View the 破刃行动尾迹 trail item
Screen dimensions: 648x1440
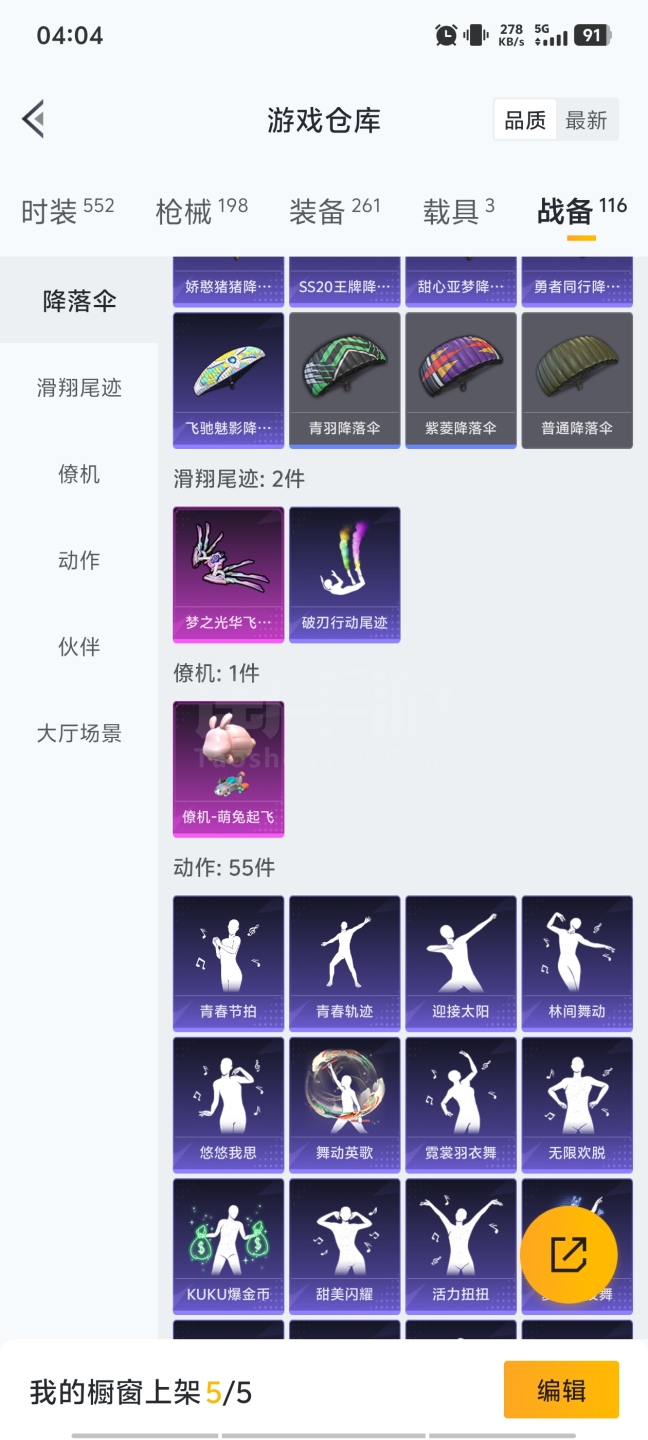(345, 574)
